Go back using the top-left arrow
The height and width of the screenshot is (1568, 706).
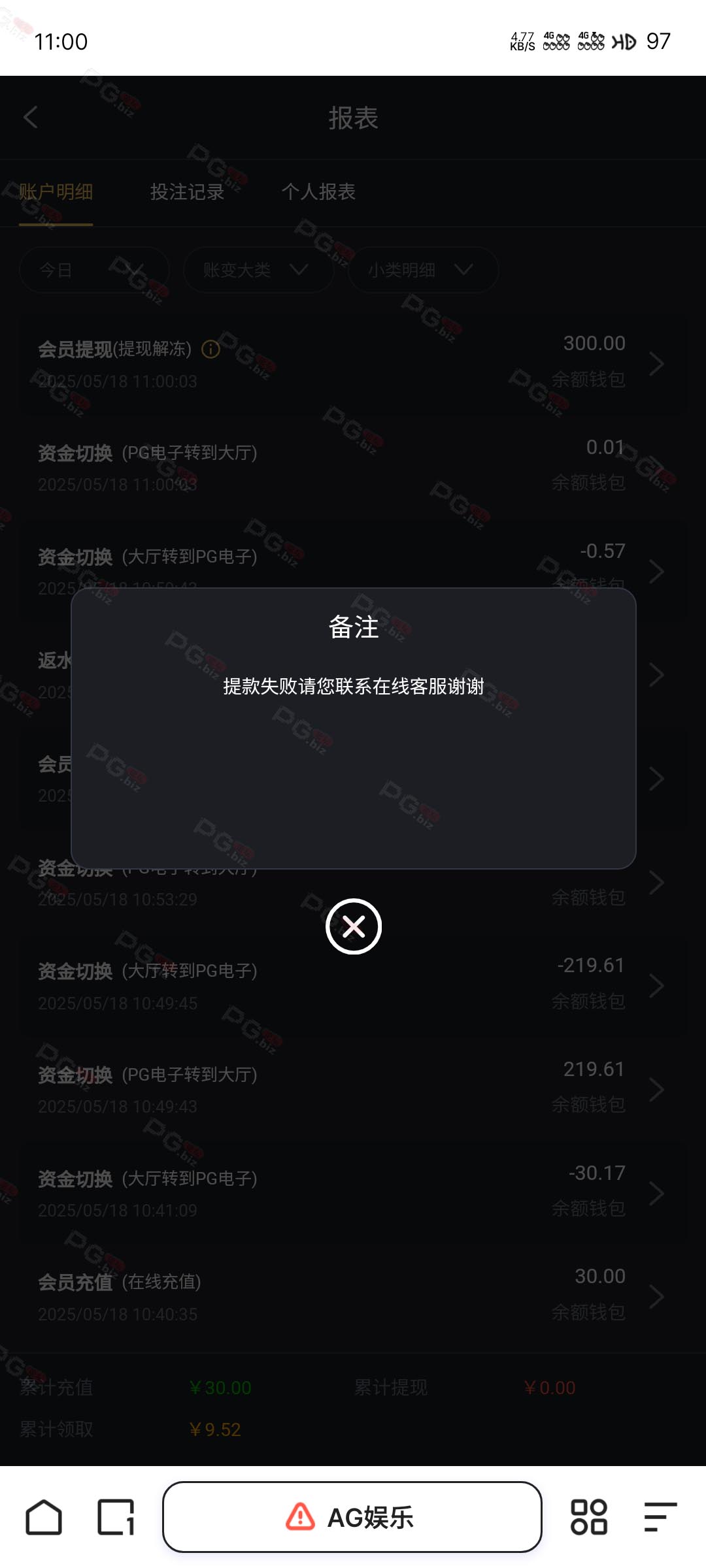(31, 118)
